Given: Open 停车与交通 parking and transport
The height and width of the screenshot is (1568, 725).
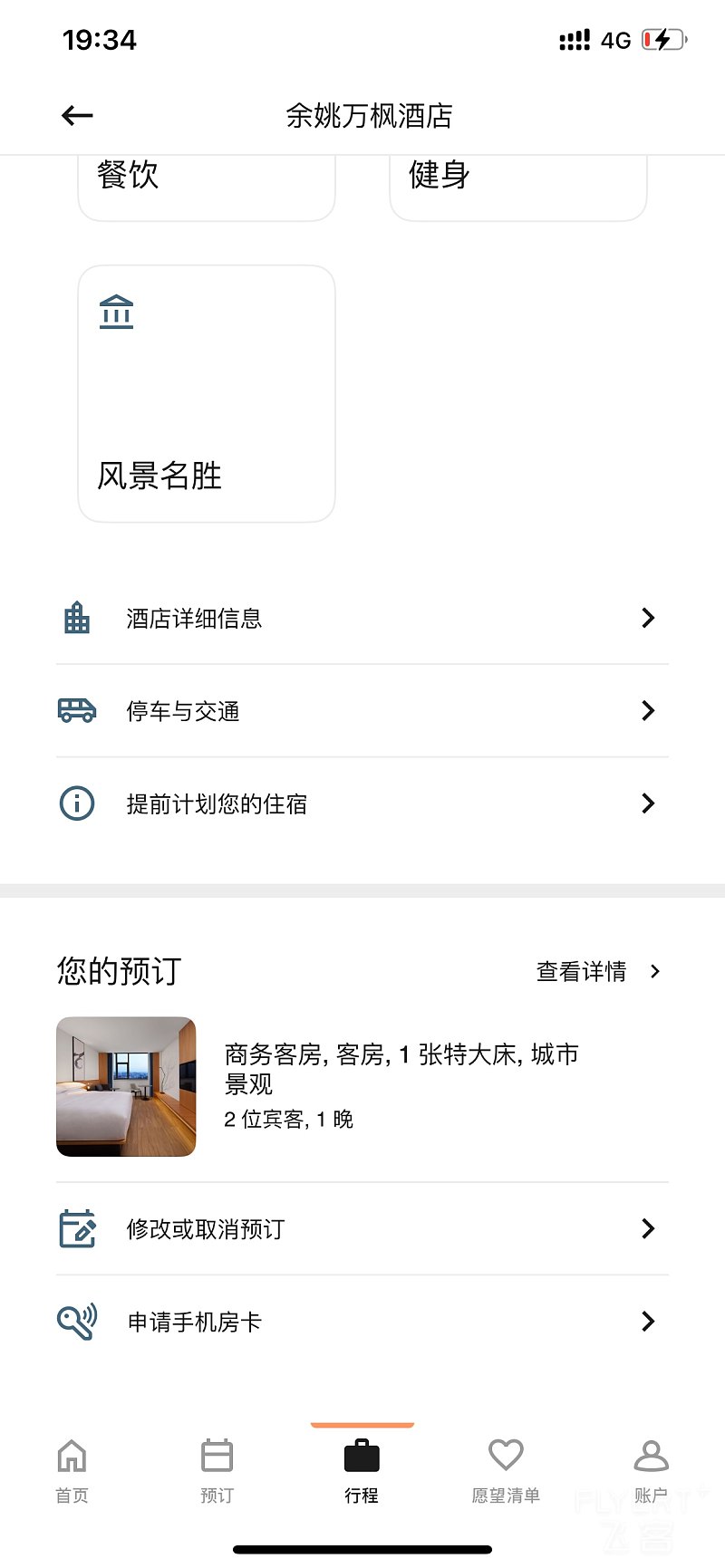Looking at the screenshot, I should point(362,711).
